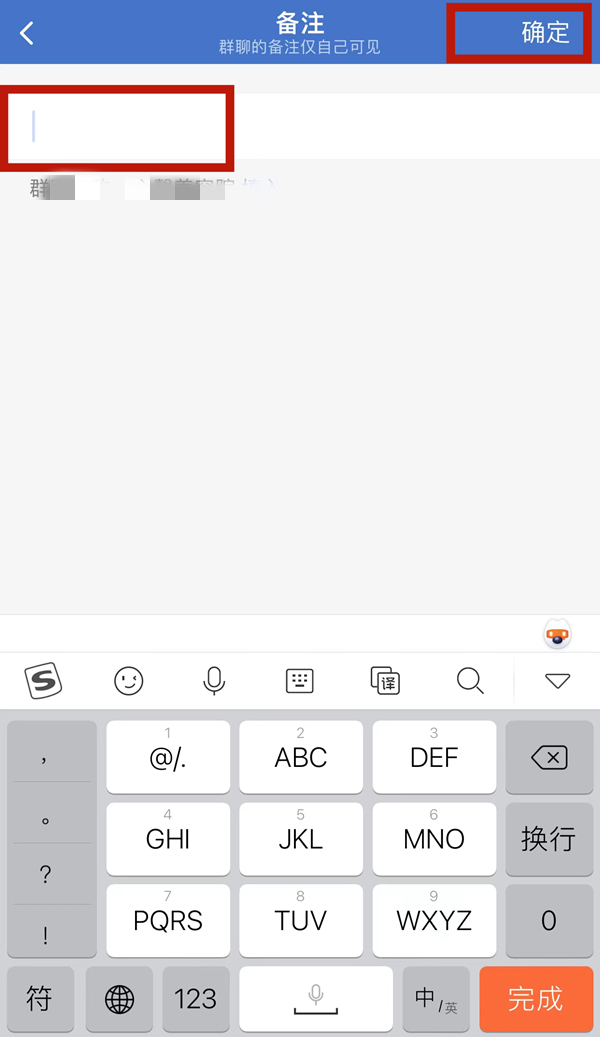Screen dimensions: 600x1037
Task: Open the Sogou keyboard menu
Action: [x=43, y=681]
